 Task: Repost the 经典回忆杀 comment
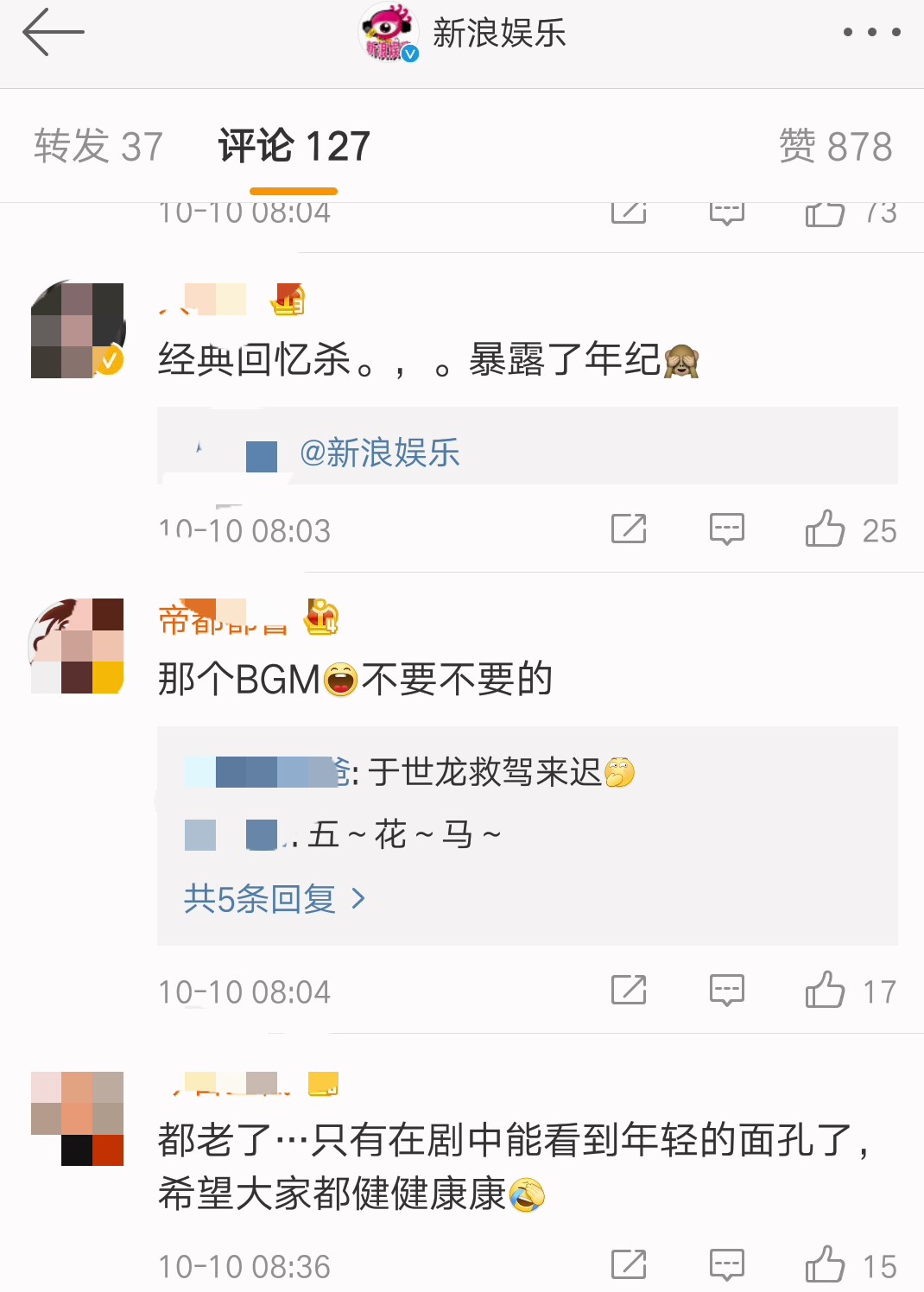pyautogui.click(x=629, y=529)
